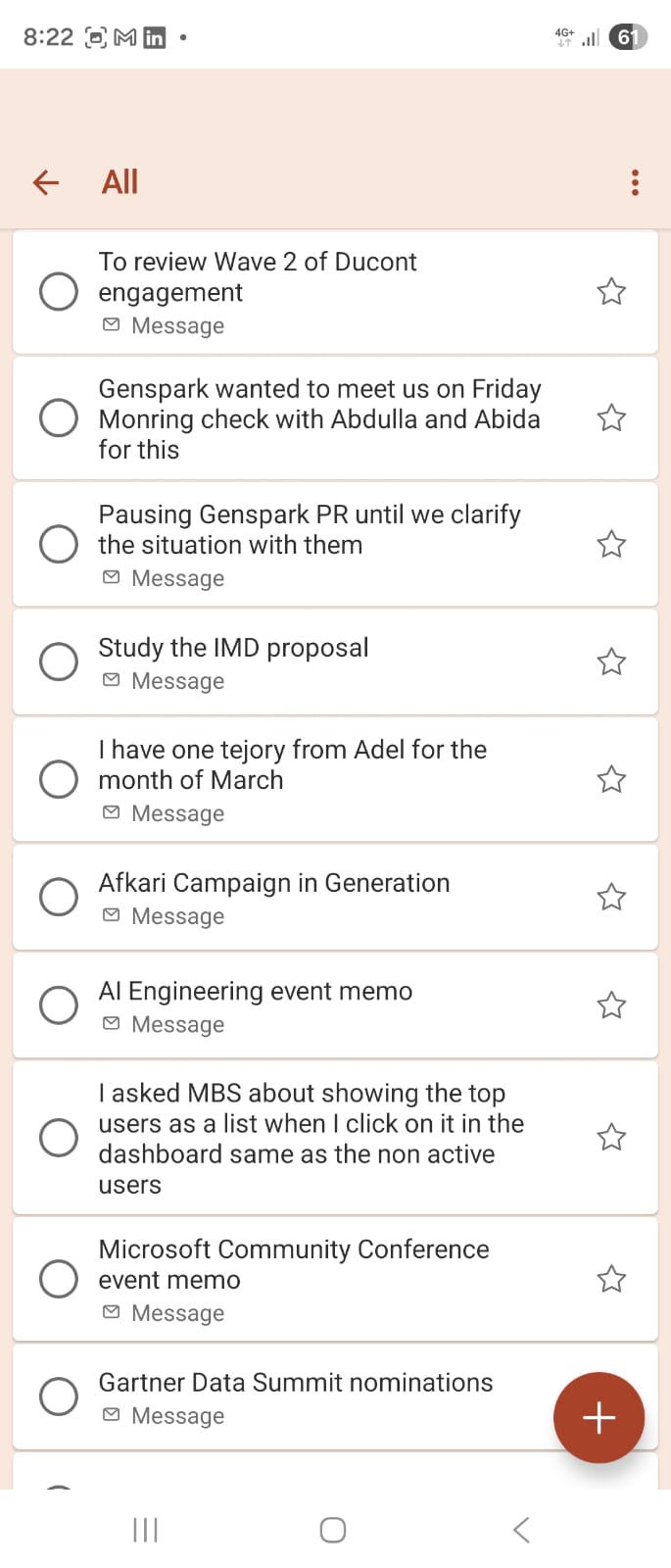View details of the tejory from Adel task
The width and height of the screenshot is (671, 1568).
tap(292, 764)
